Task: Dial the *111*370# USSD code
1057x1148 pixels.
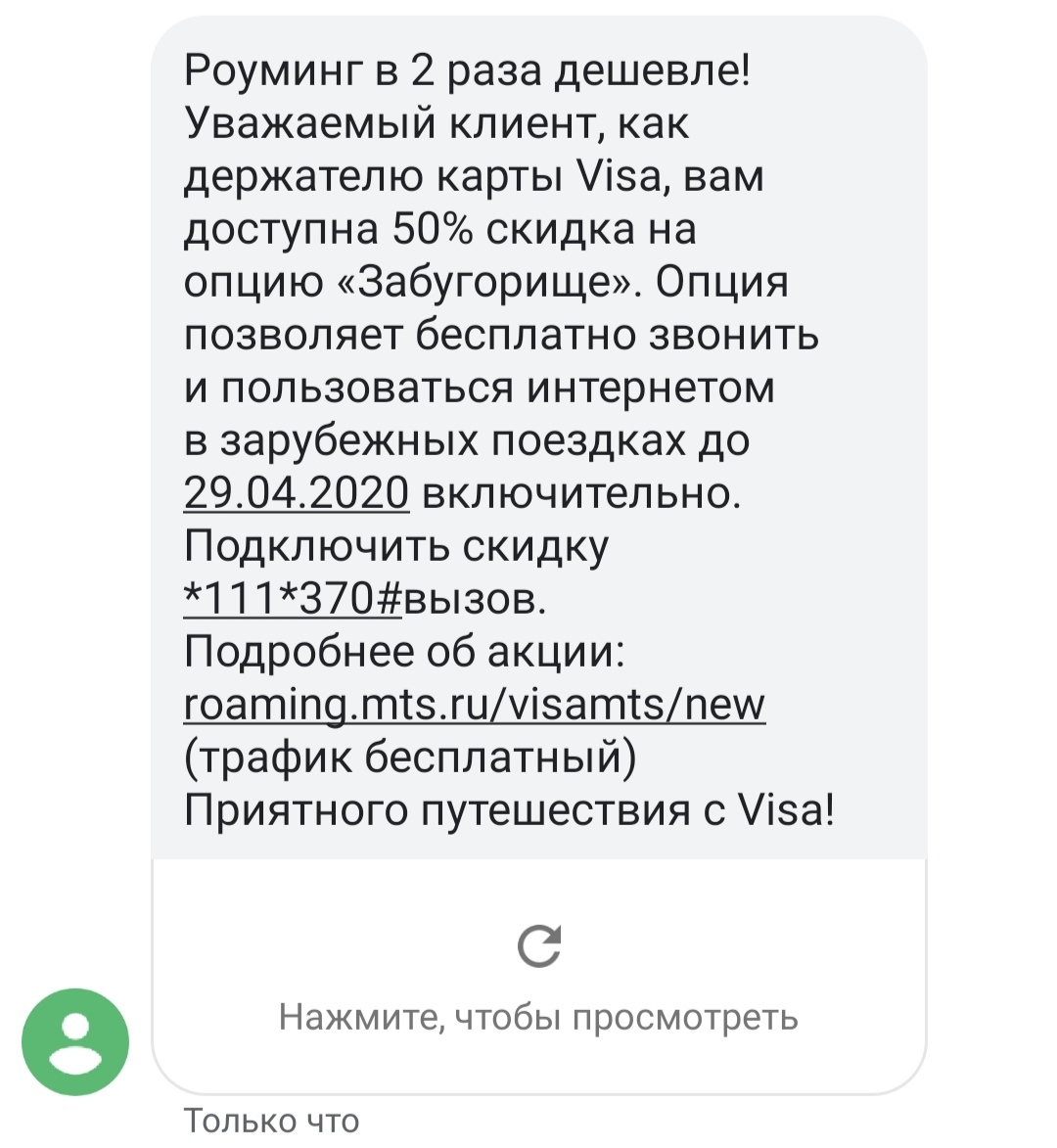Action: 292,599
